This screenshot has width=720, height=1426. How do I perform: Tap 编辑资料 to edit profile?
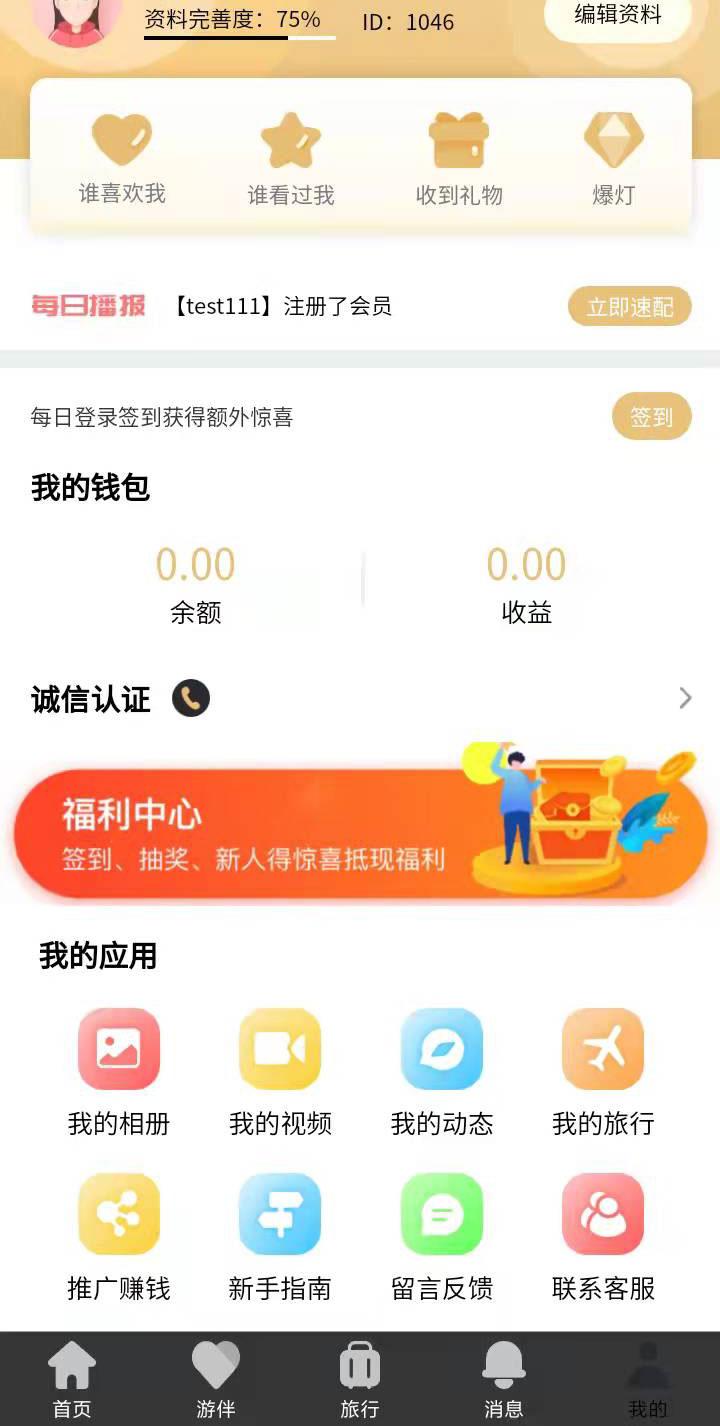[x=617, y=16]
